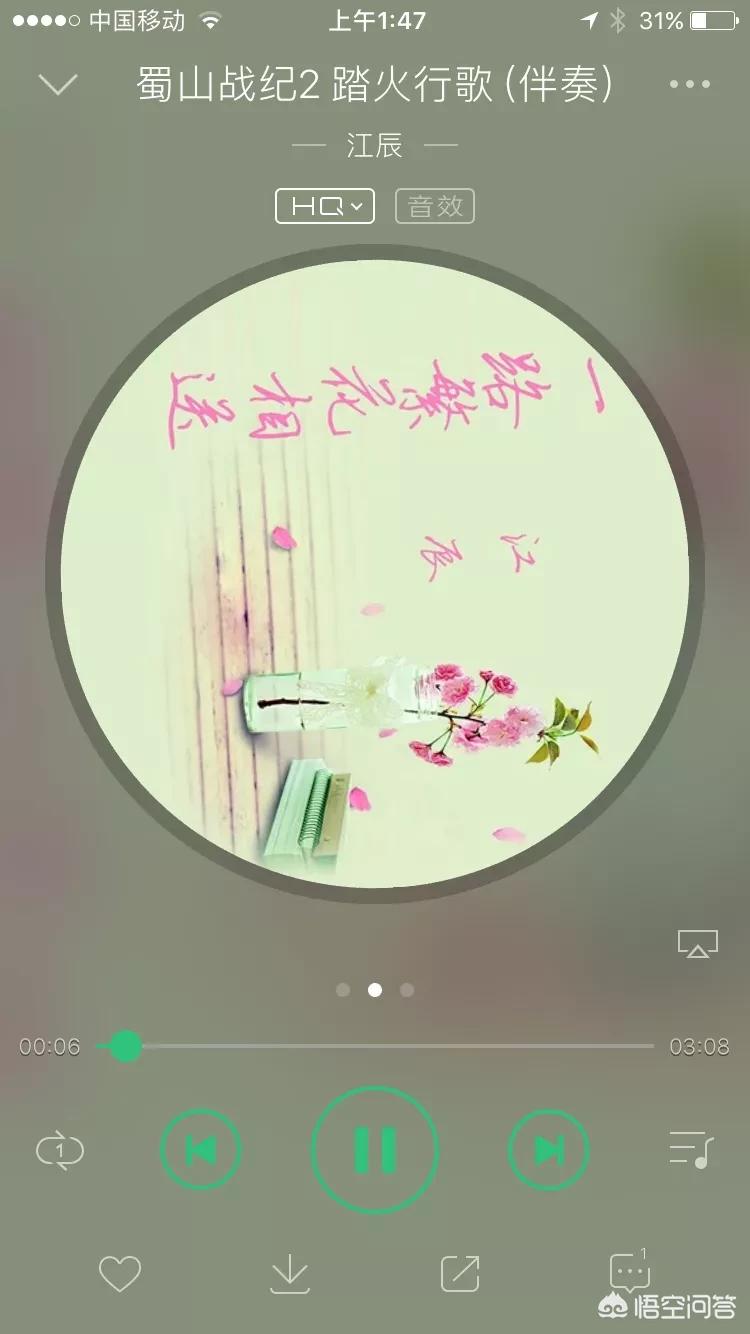The image size is (750, 1334).
Task: Skip to the previous track
Action: (x=201, y=1151)
